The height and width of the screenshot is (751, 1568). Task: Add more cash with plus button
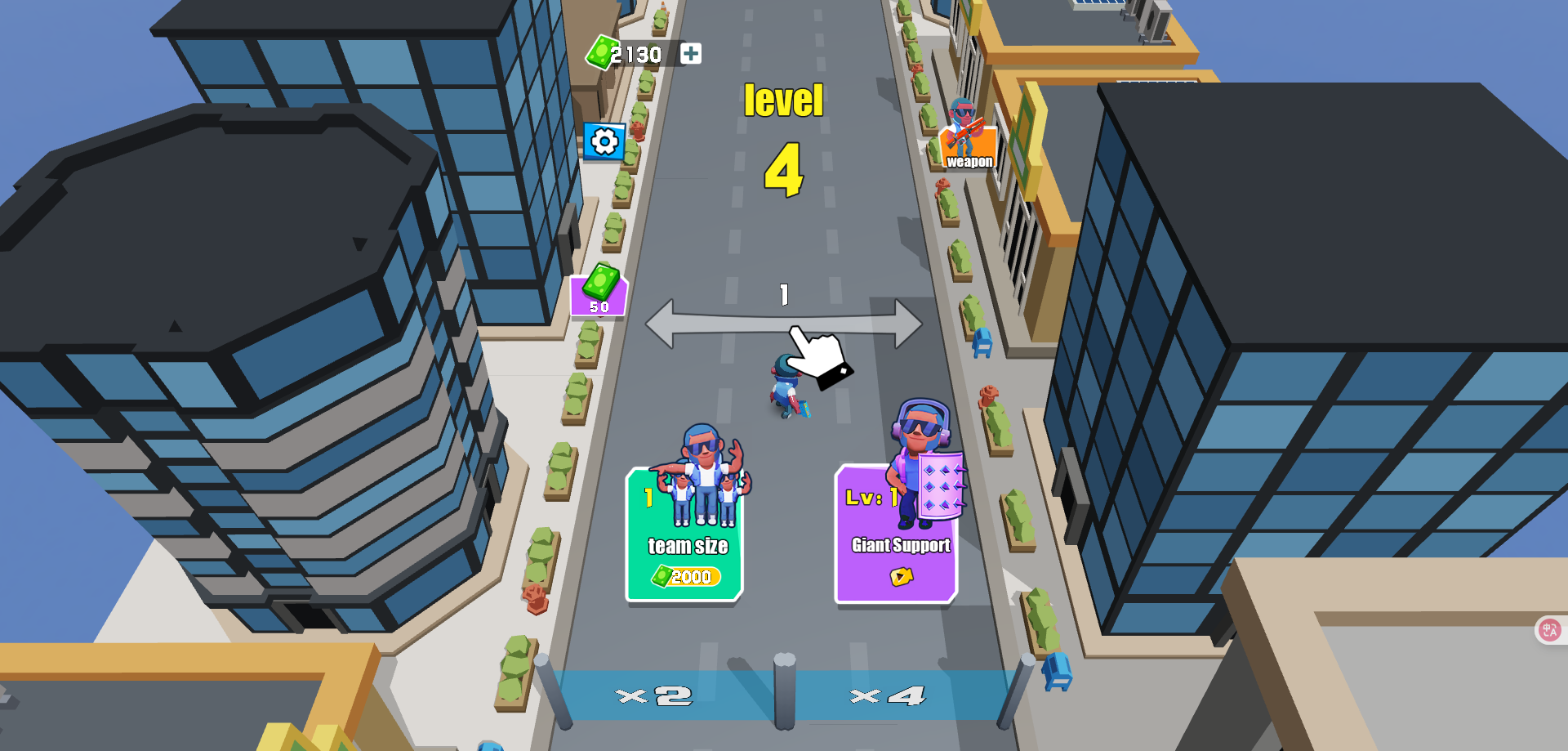[x=691, y=54]
